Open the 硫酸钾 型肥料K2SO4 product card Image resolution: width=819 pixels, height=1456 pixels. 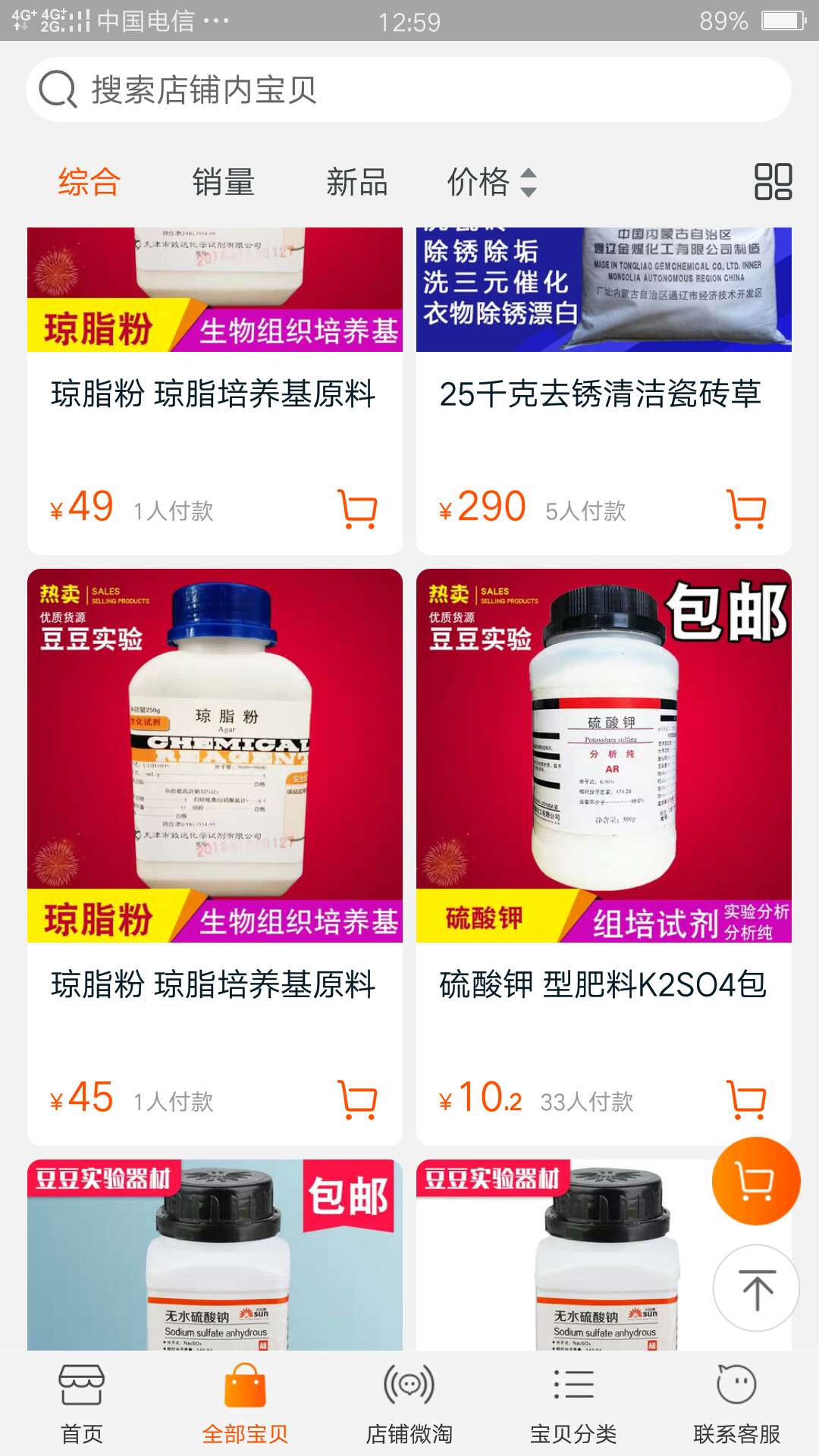(604, 758)
